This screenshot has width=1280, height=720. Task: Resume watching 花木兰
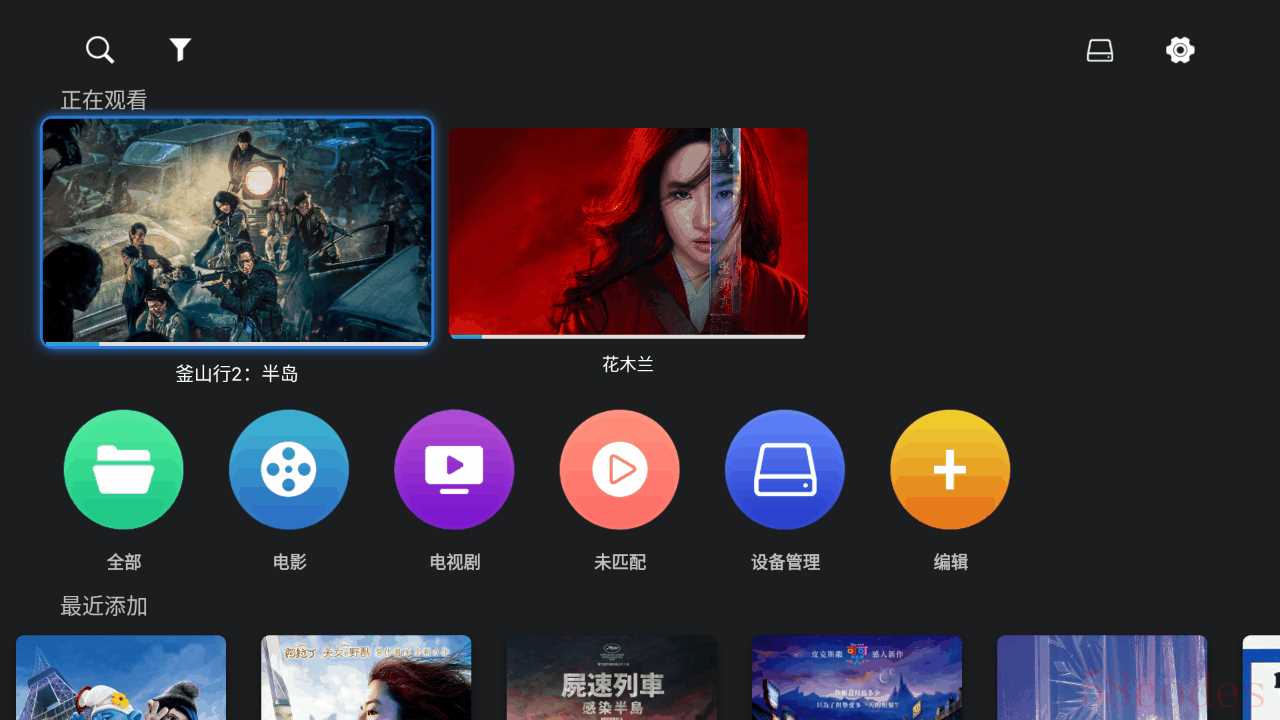pyautogui.click(x=628, y=232)
